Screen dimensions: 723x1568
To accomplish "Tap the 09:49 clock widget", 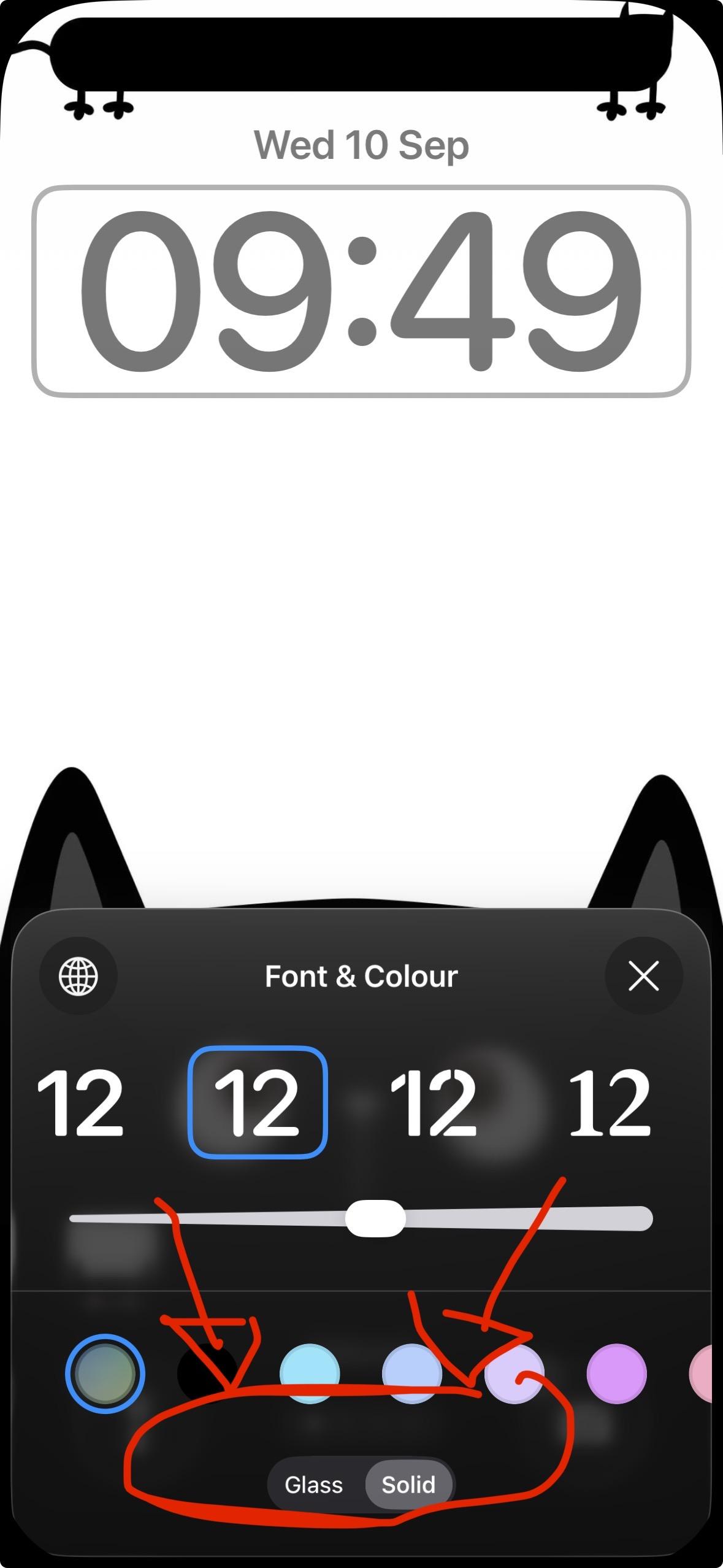I will [361, 291].
